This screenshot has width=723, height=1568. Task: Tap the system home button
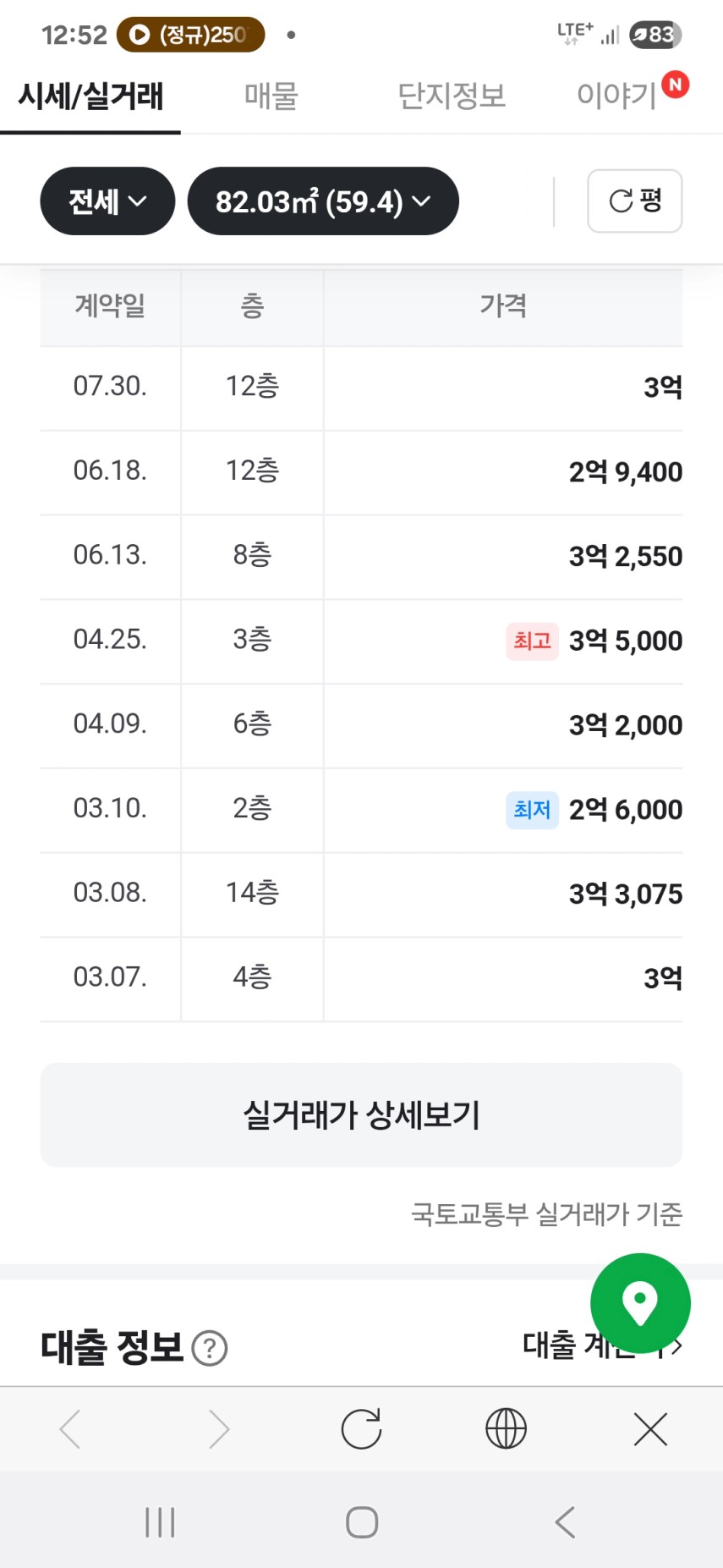point(362,1522)
